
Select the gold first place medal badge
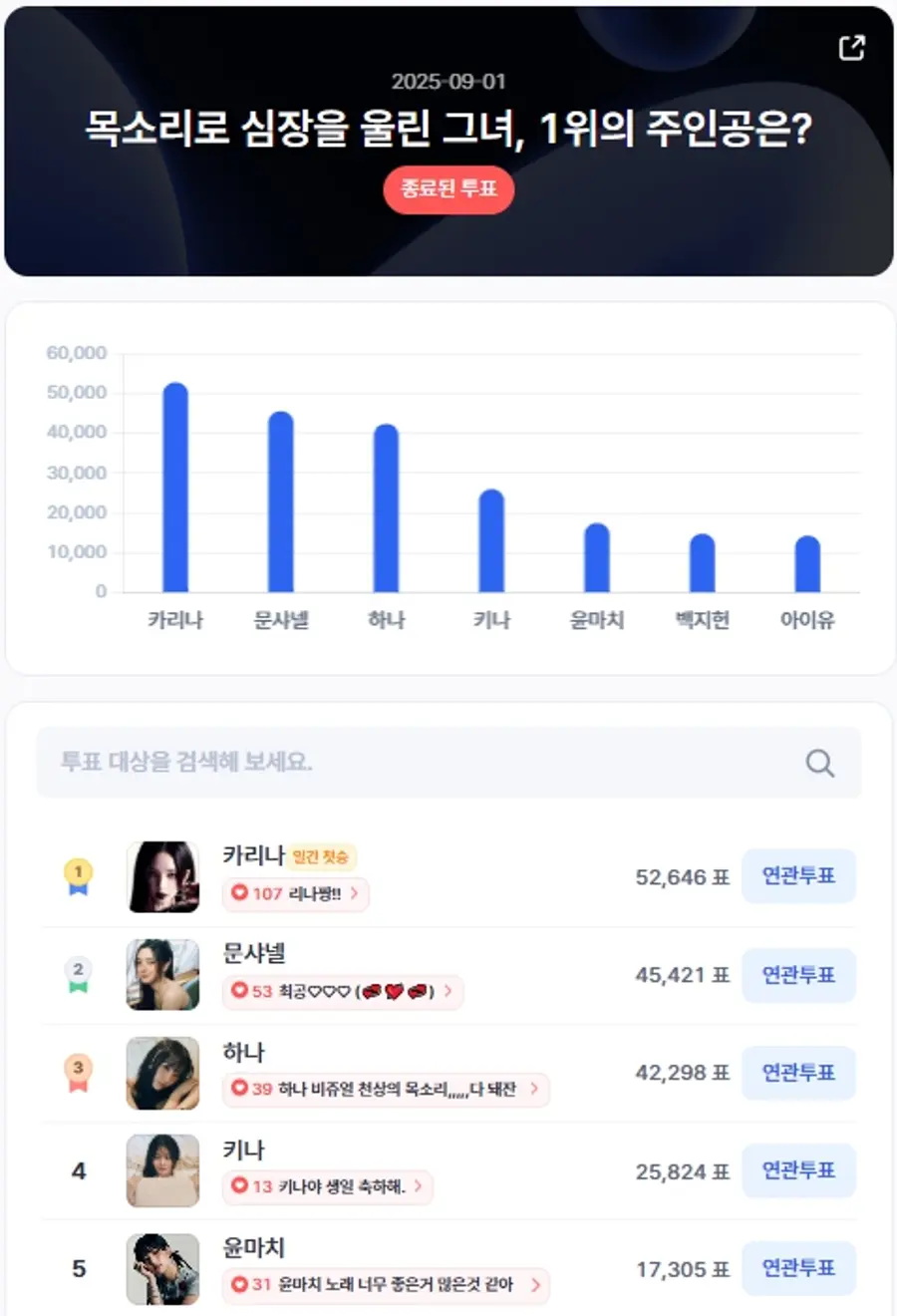click(79, 876)
